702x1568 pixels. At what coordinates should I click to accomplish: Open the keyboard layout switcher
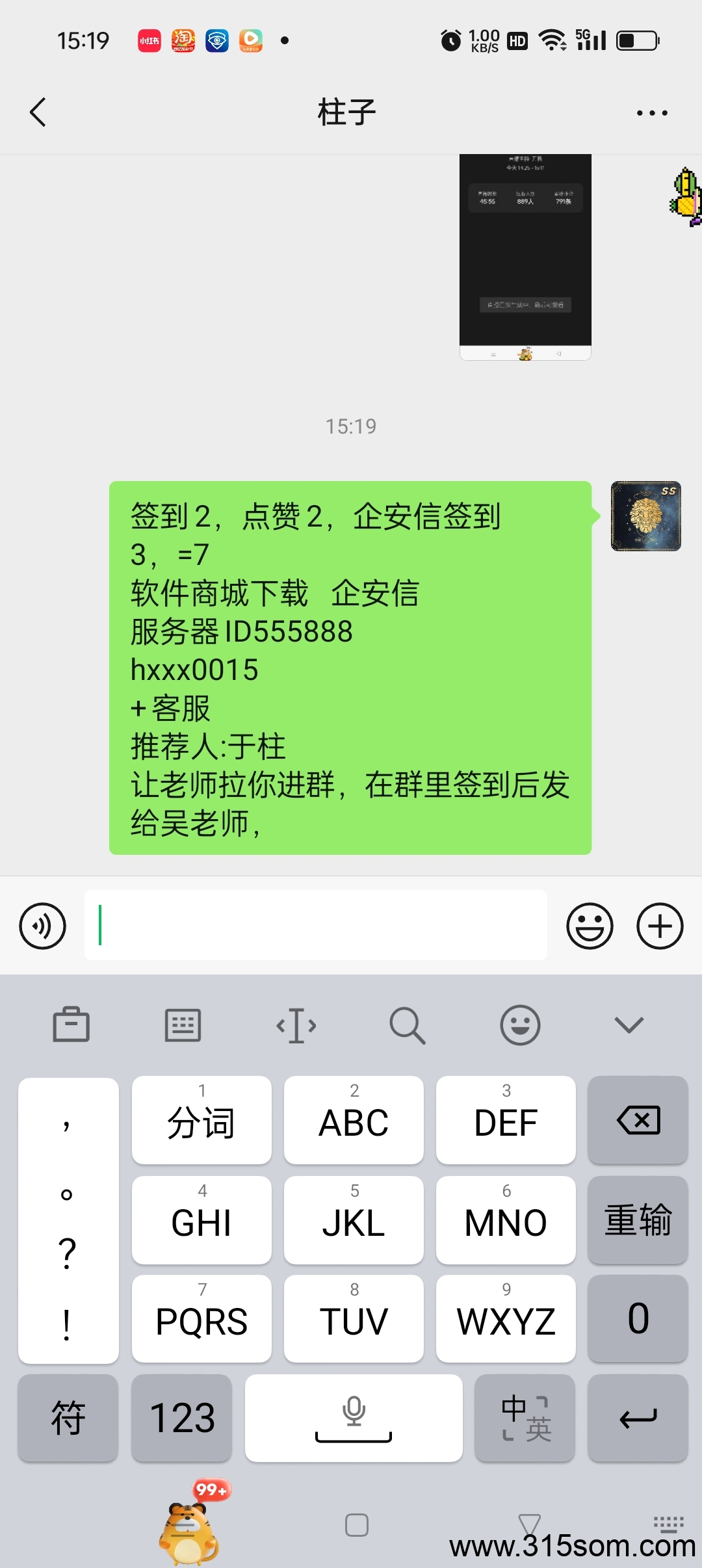(183, 1025)
